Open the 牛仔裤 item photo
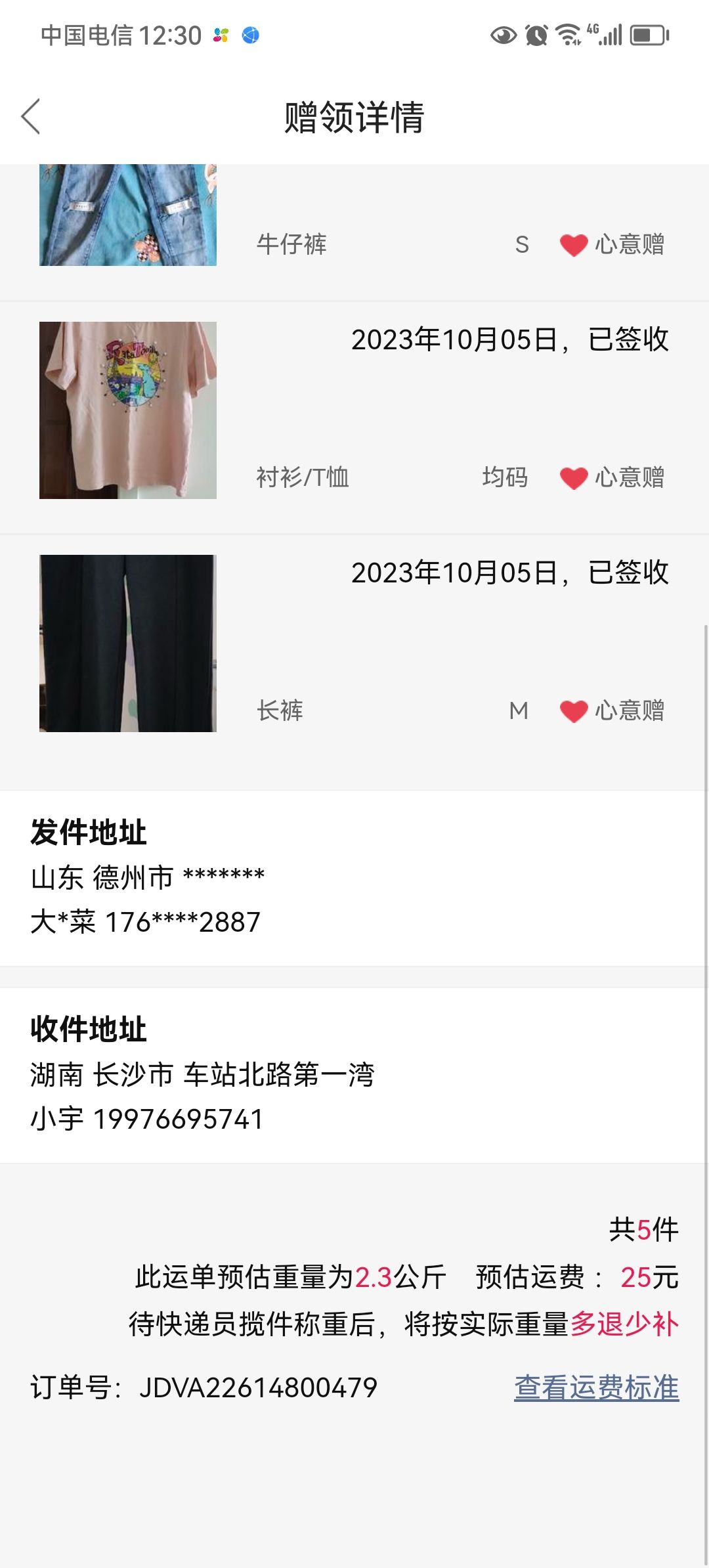The image size is (709, 1568). pyautogui.click(x=128, y=215)
